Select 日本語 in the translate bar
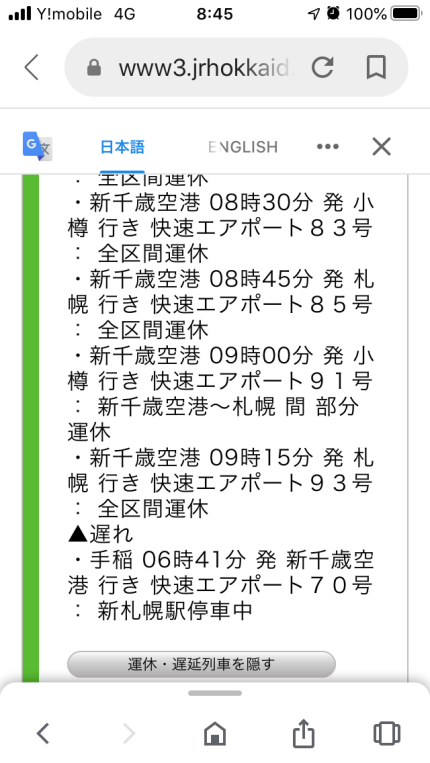 [122, 147]
